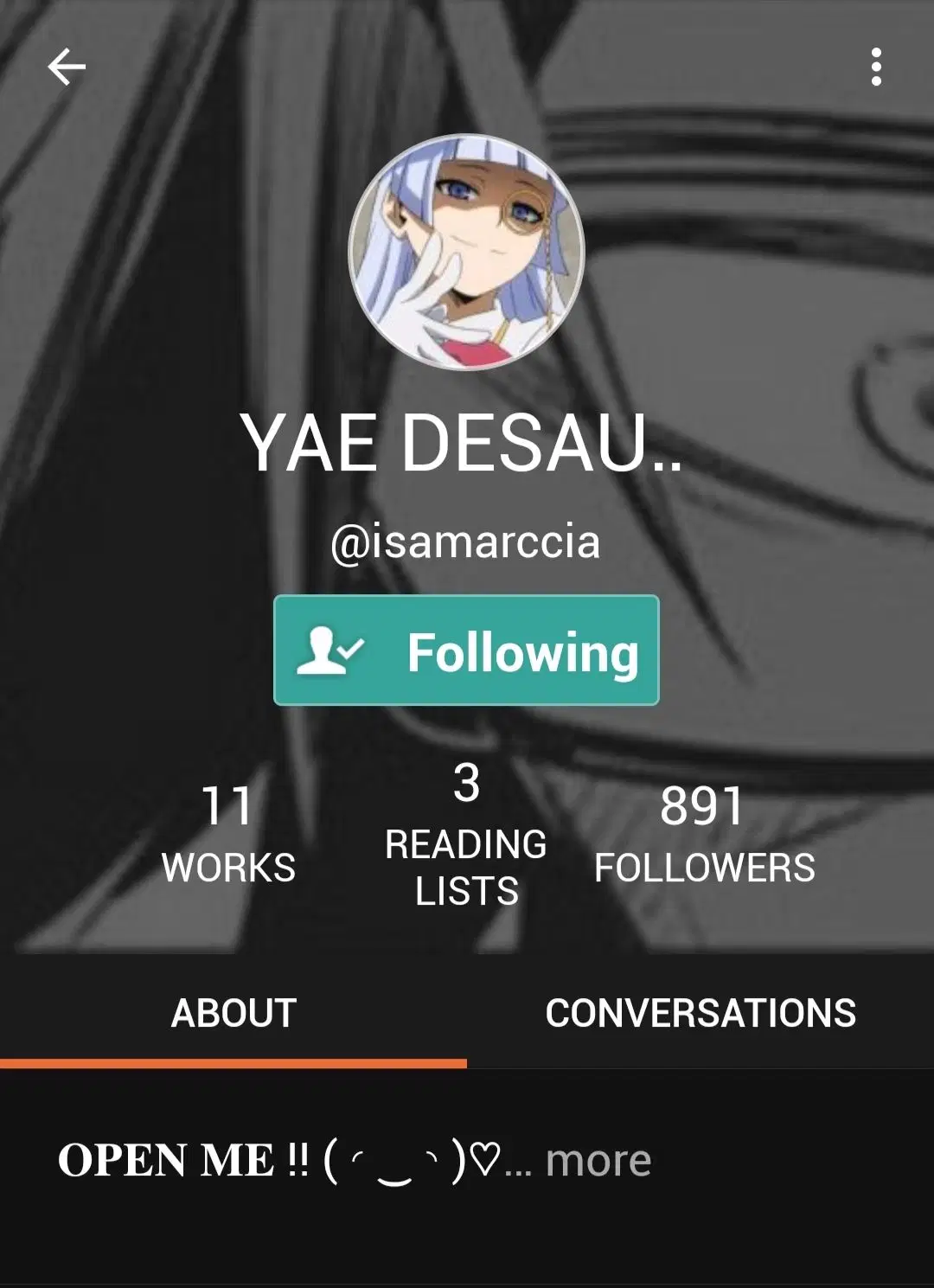The image size is (934, 1288).
Task: Select the About tab
Action: 233,1013
